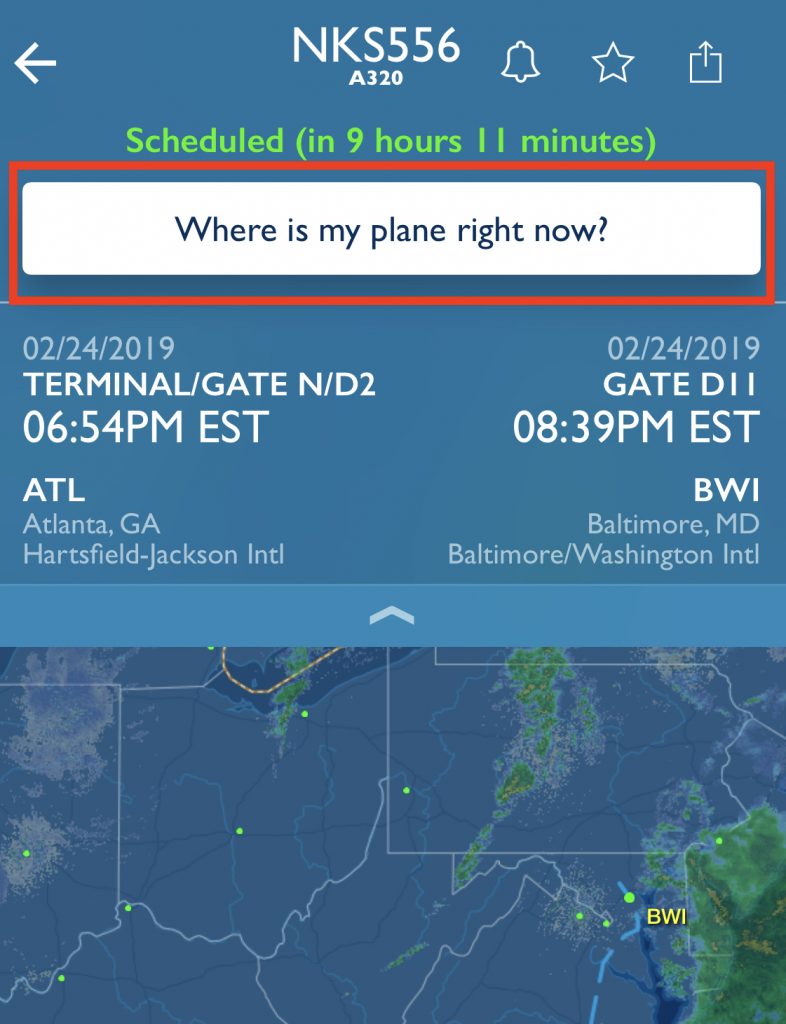Favorite this flight with the star
This screenshot has height=1024, width=786.
click(612, 64)
